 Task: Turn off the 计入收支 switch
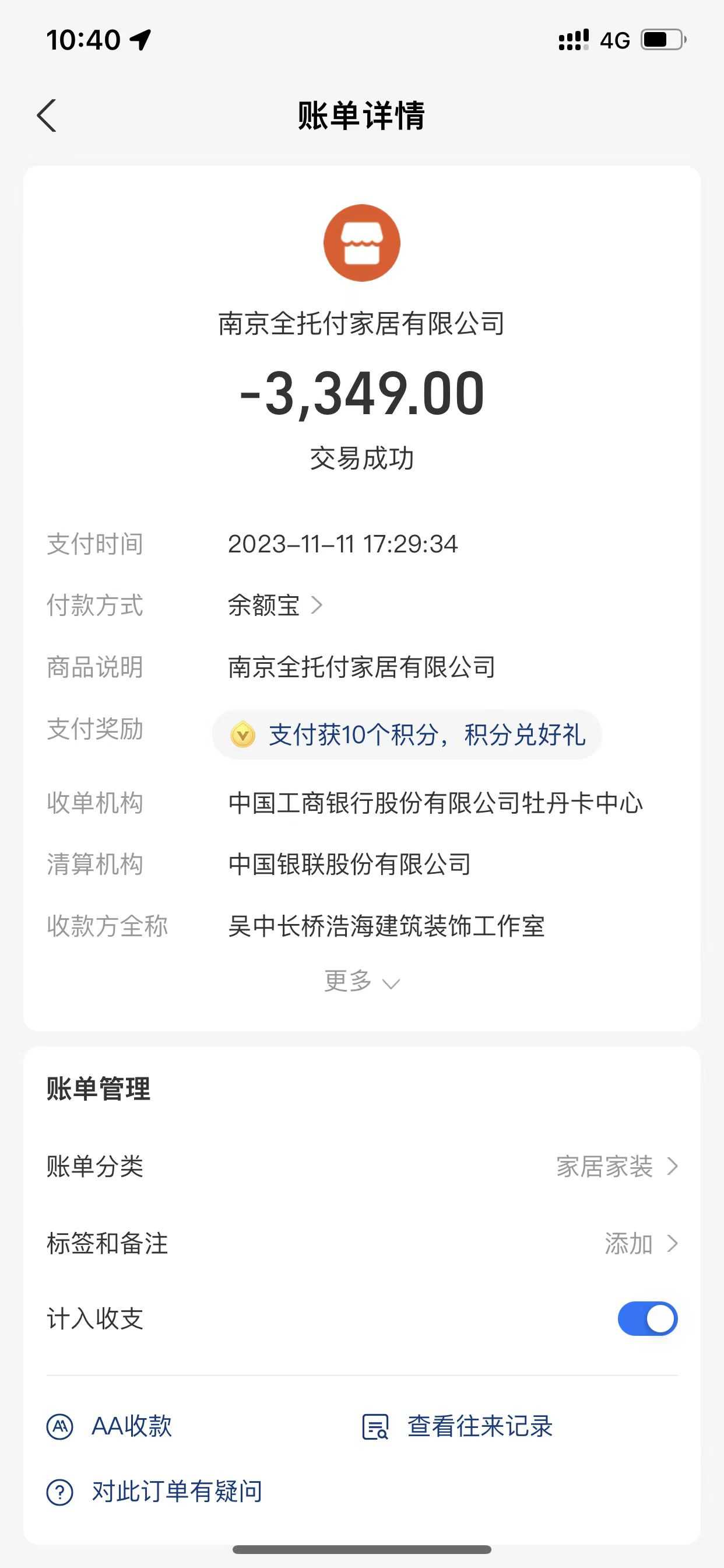pos(647,1319)
